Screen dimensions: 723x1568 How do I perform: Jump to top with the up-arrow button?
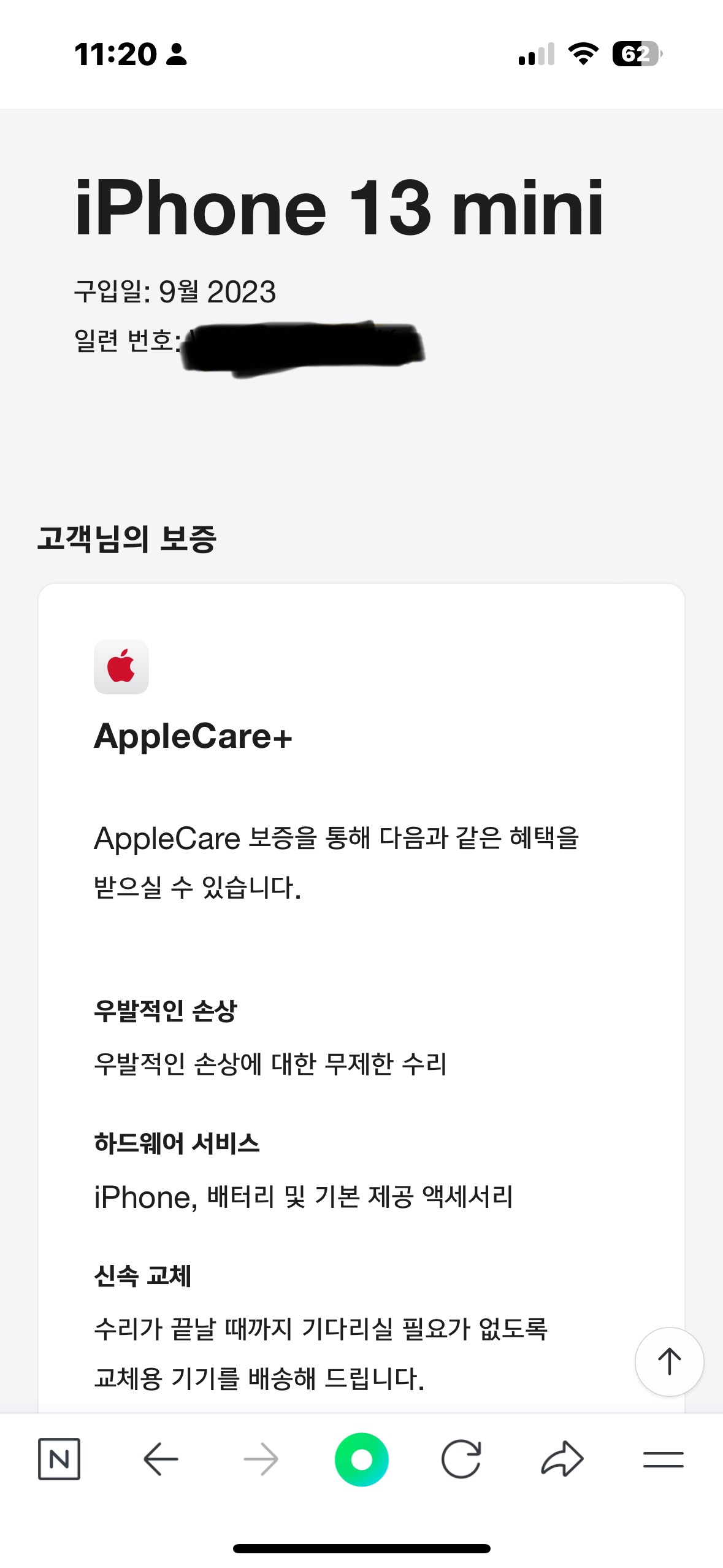(x=669, y=1361)
